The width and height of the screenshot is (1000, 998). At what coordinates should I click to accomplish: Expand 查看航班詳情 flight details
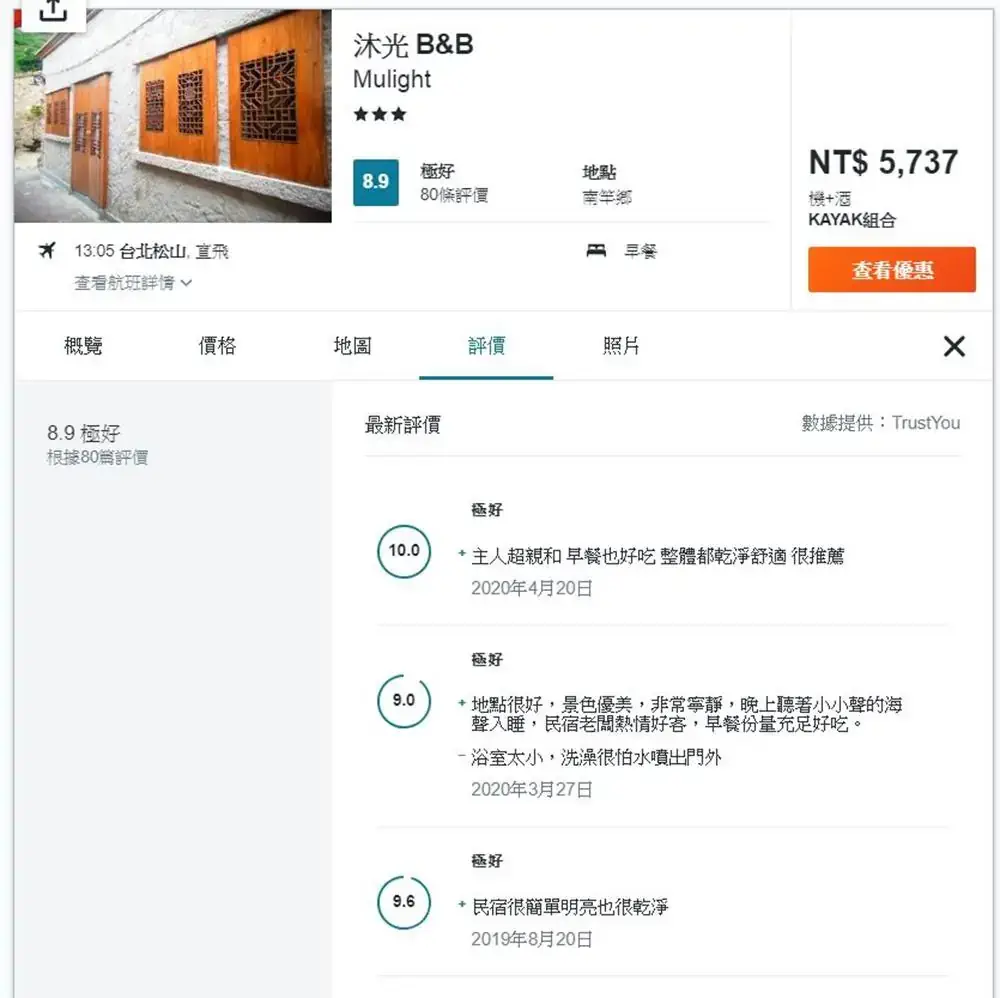point(133,283)
